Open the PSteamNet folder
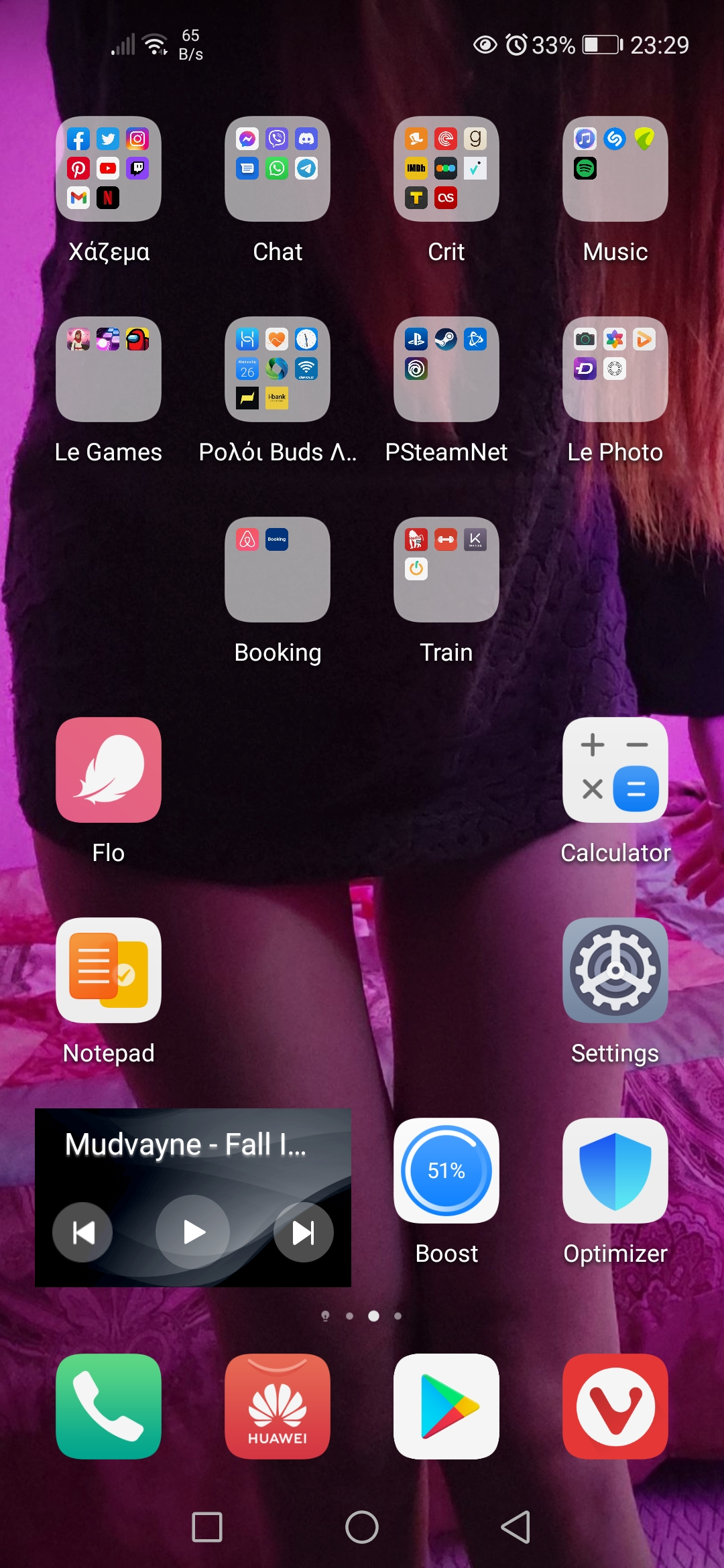The image size is (724, 1568). (446, 369)
